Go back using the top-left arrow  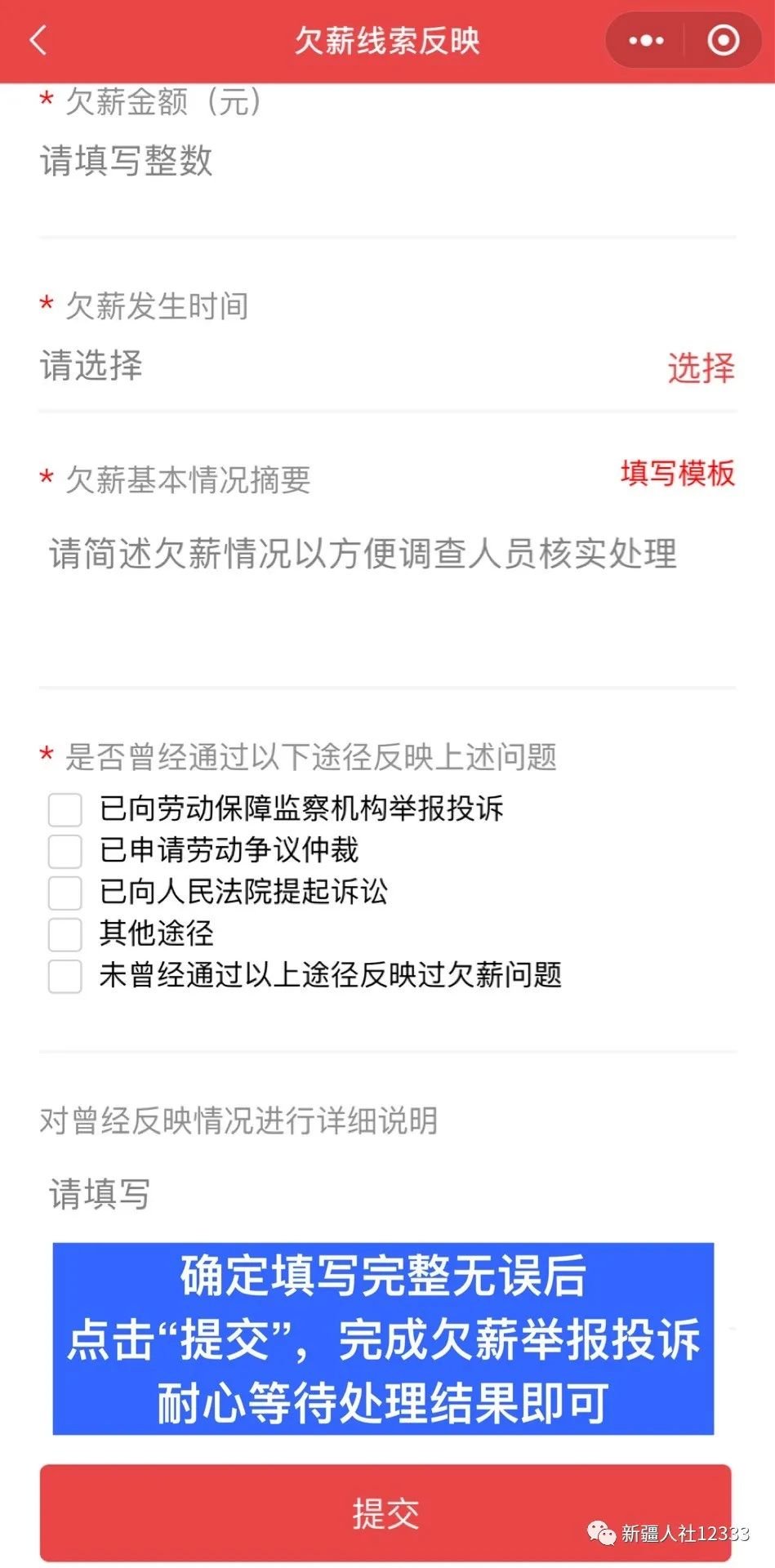point(38,40)
